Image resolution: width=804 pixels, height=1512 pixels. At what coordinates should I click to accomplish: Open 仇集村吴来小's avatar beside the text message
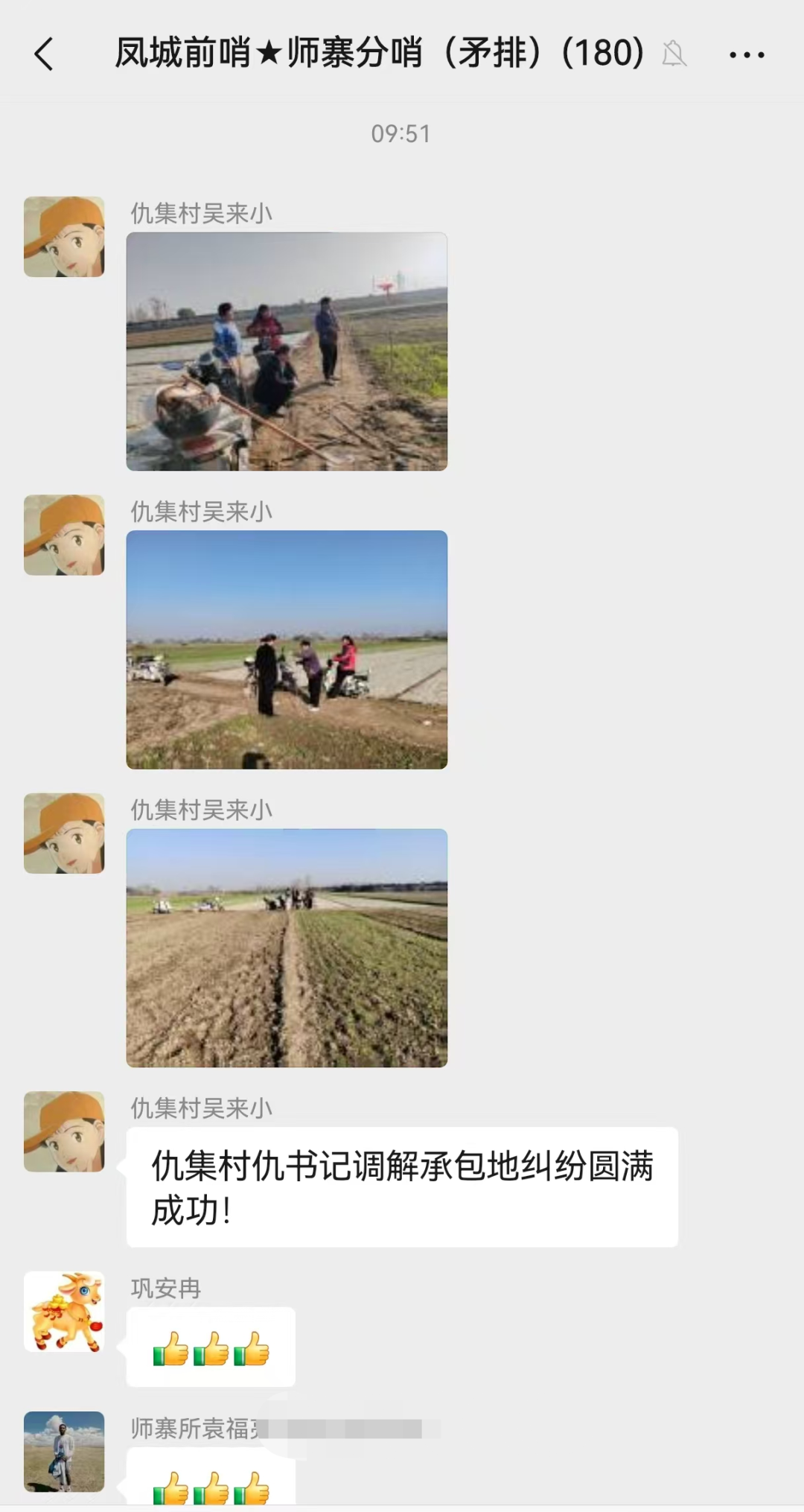[x=64, y=1131]
